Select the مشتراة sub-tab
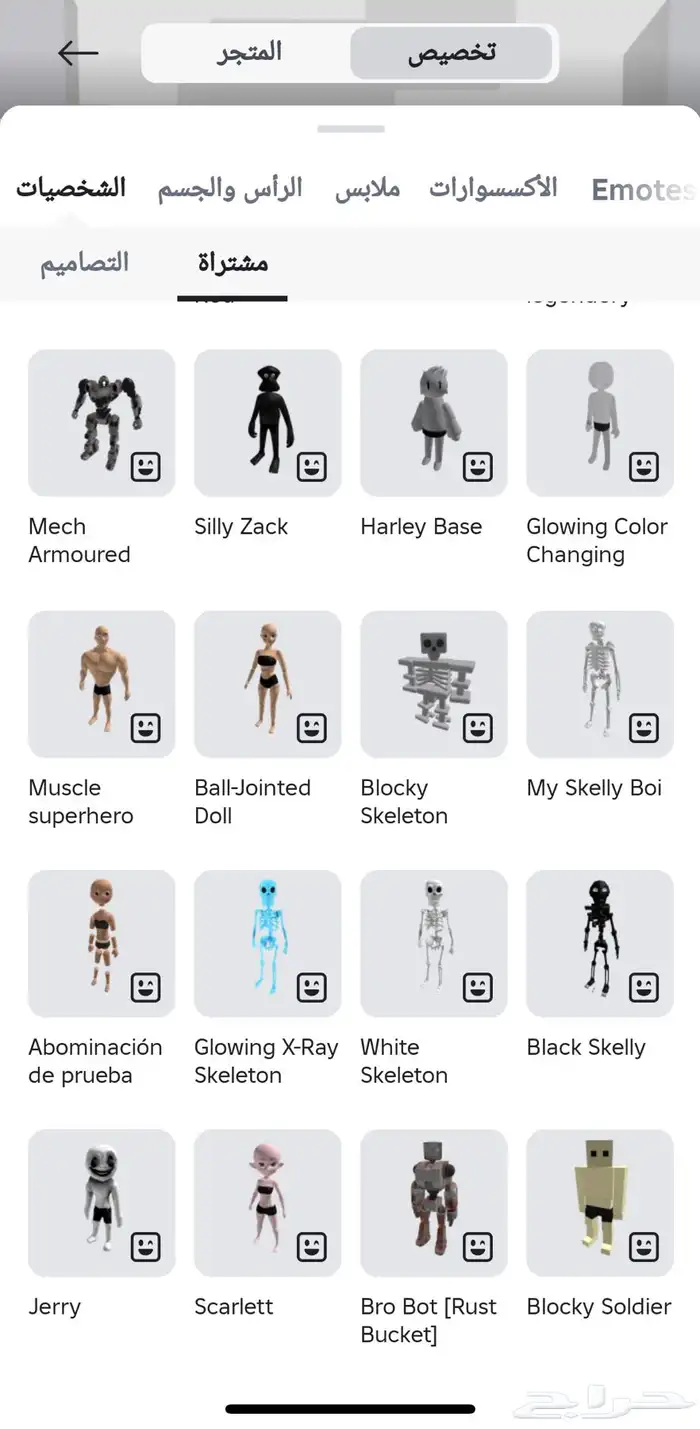The image size is (700, 1429). 232,263
